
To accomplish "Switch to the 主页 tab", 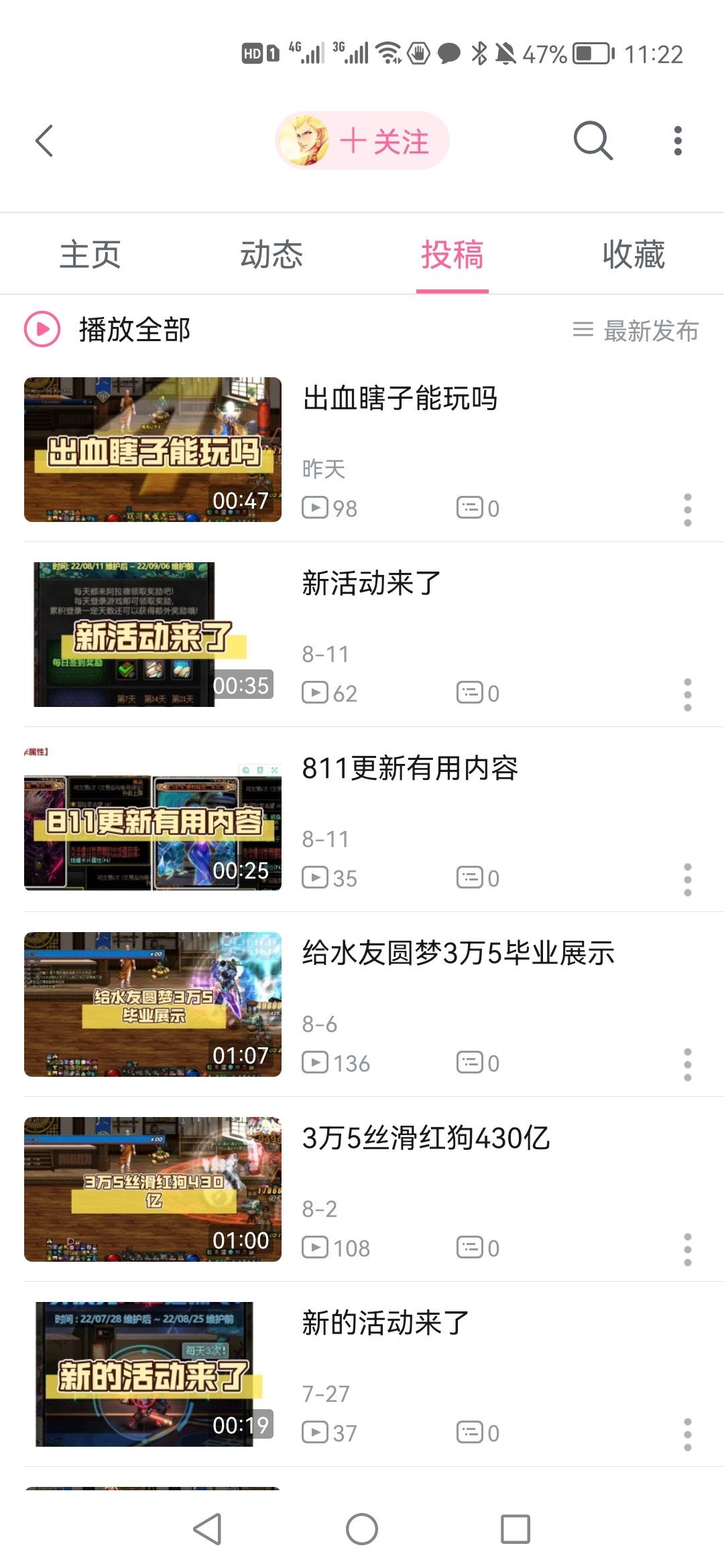I will pyautogui.click(x=90, y=255).
